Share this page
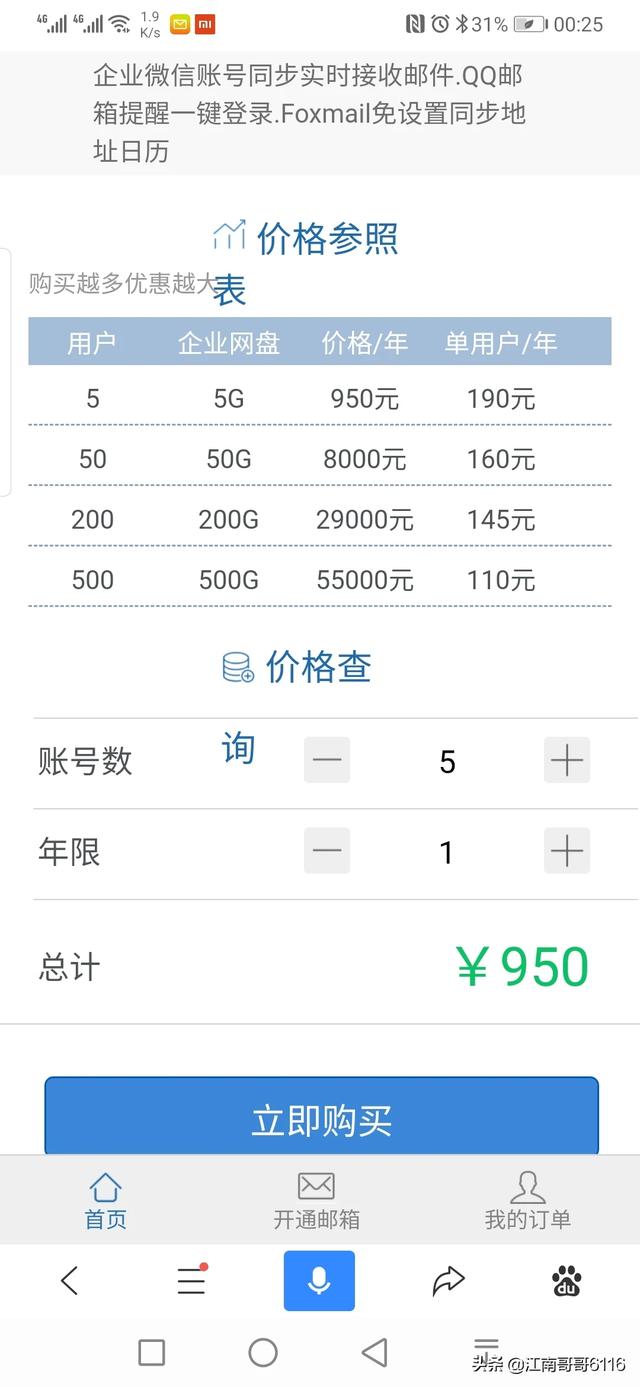Screen dimensions: 640x1387 coord(449,1281)
